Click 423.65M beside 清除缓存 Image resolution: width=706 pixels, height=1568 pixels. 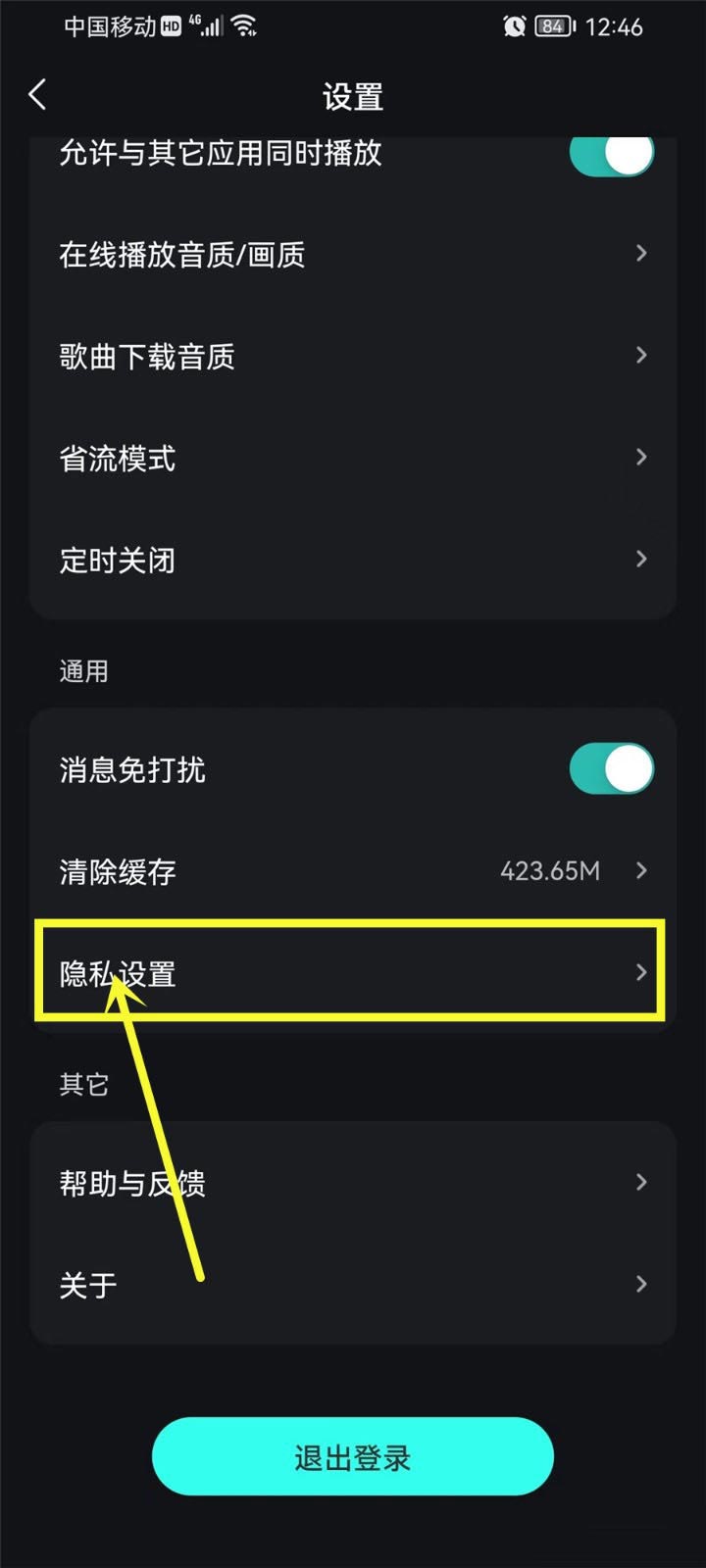(551, 871)
